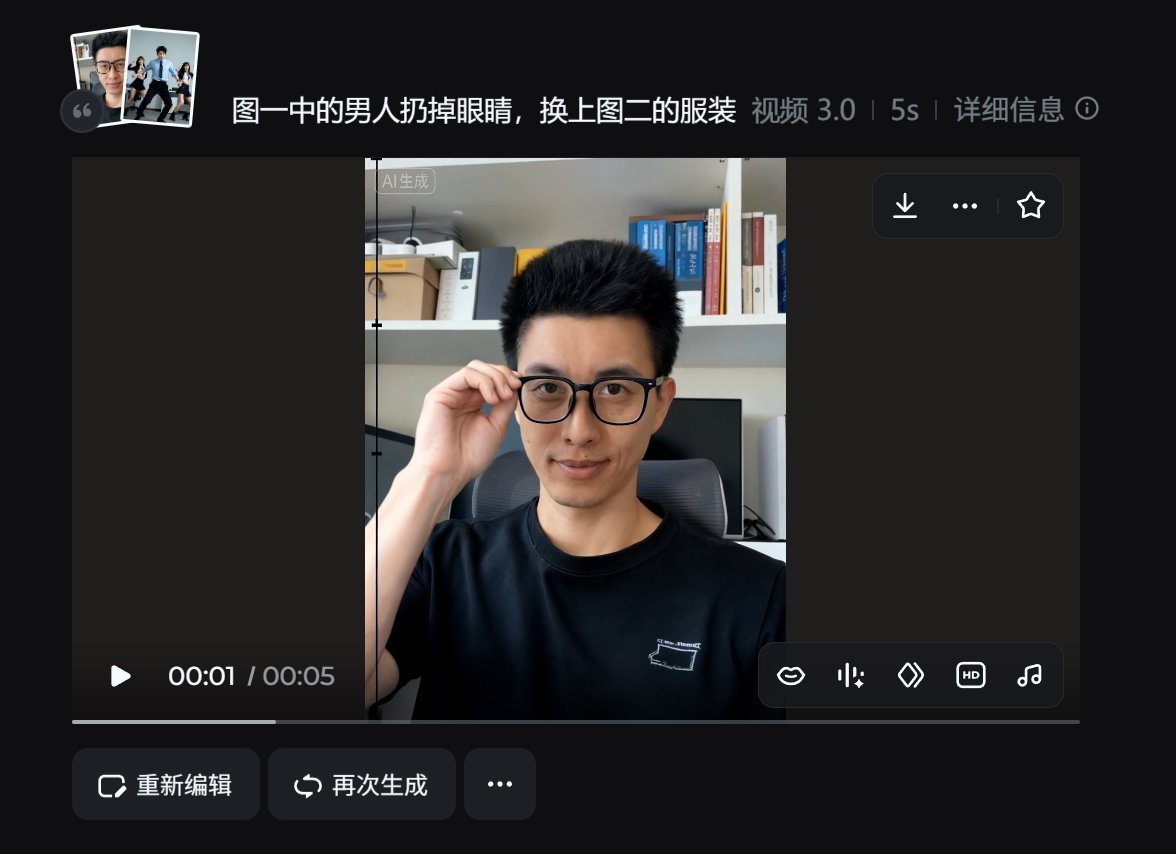Open the frame interpolation tool

click(x=910, y=676)
